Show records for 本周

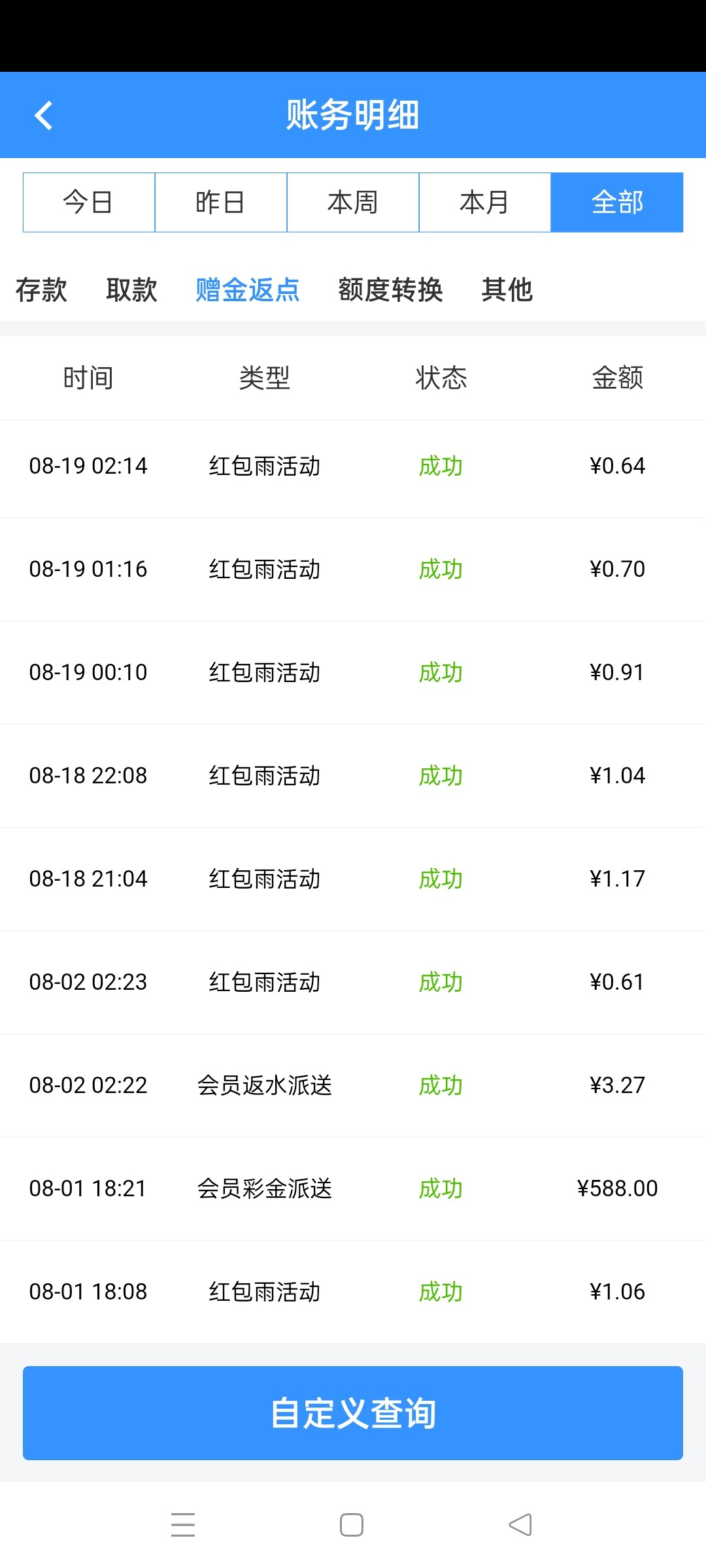[x=353, y=203]
